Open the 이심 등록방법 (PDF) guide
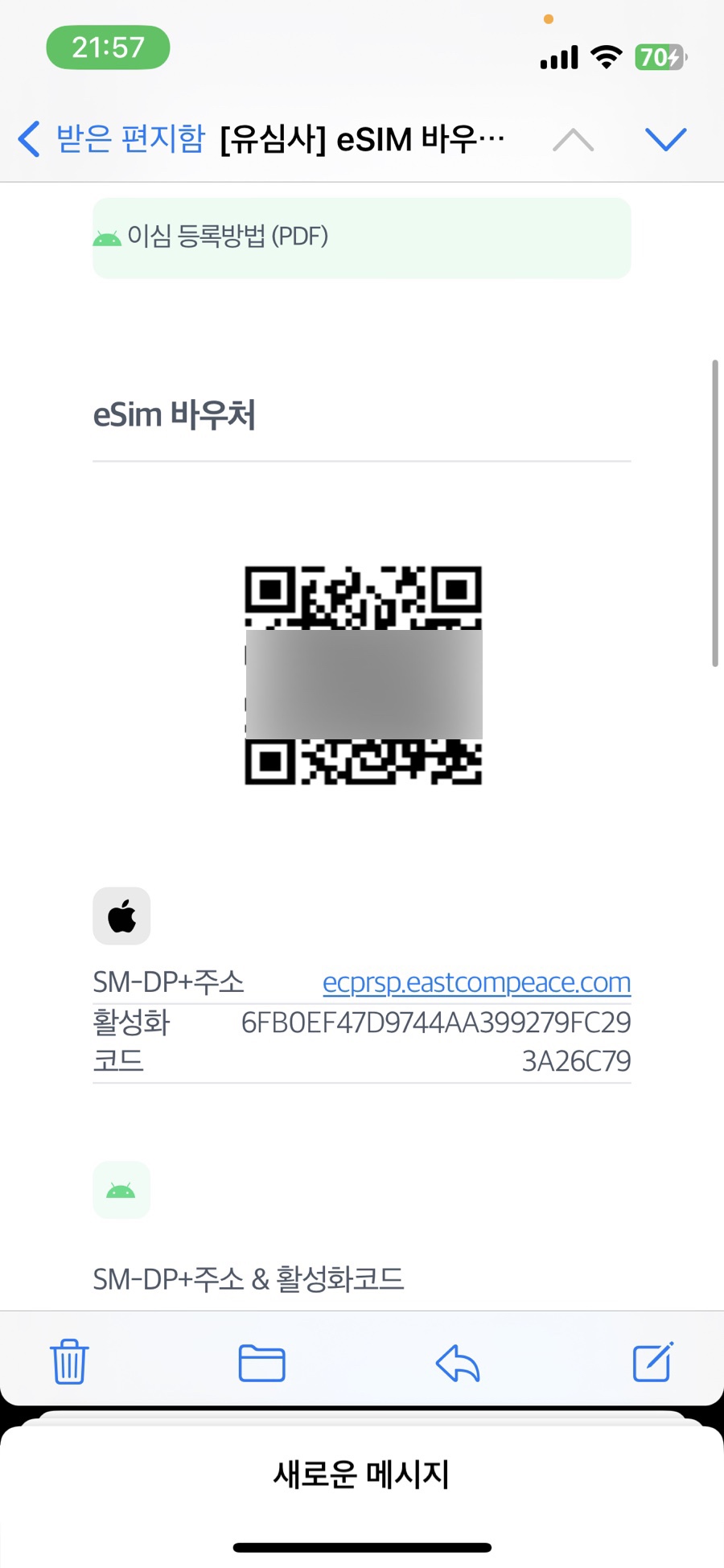This screenshot has width=724, height=1568. pyautogui.click(x=362, y=237)
